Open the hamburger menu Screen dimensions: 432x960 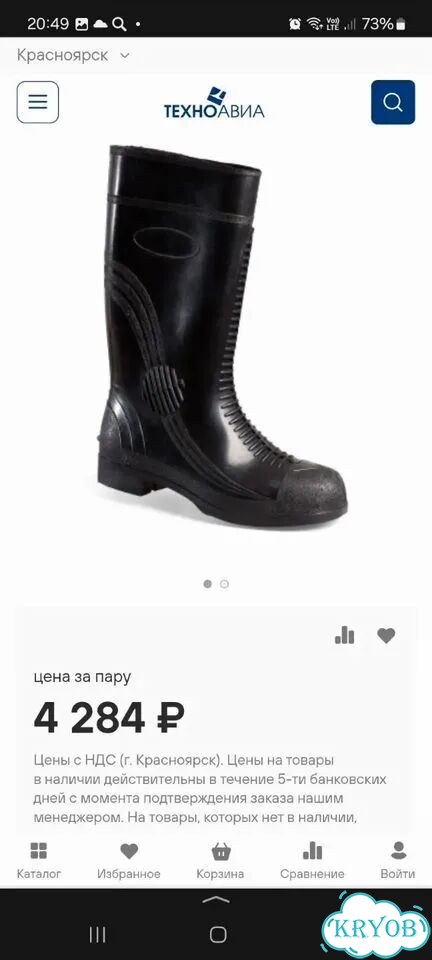[x=38, y=102]
